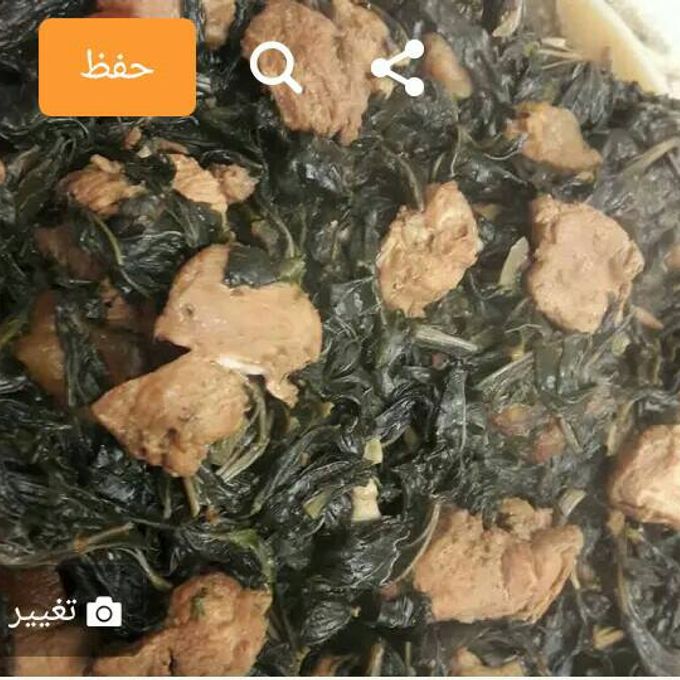Image resolution: width=680 pixels, height=680 pixels.
Task: Tap تغيير to change the photo
Action: click(66, 611)
